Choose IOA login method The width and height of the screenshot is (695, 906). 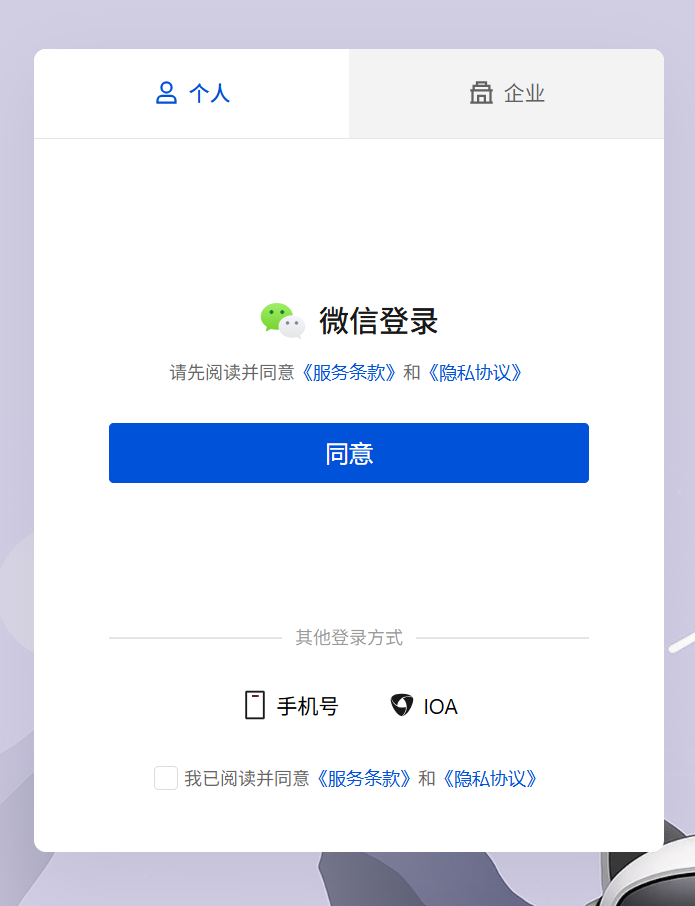(424, 706)
